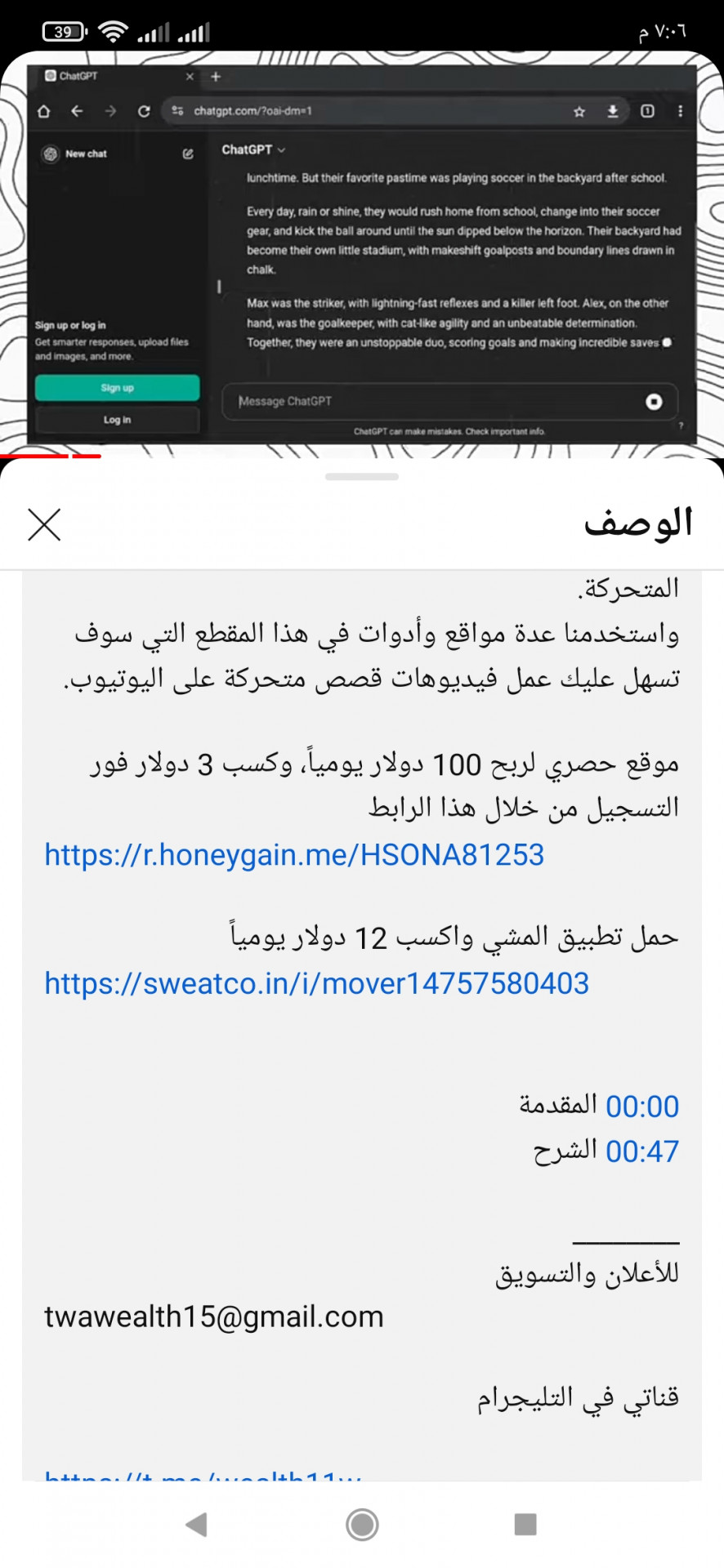724x1568 pixels.
Task: Go to the home screen
Action: coord(362,1524)
